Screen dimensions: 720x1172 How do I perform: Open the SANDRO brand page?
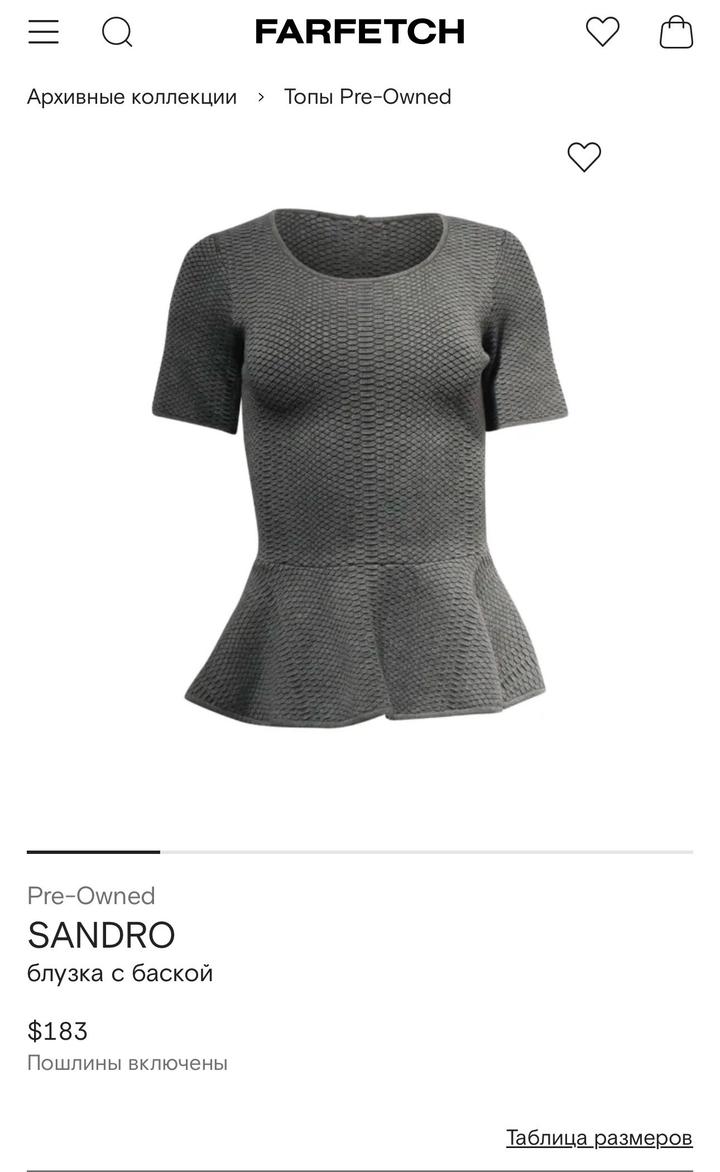pyautogui.click(x=101, y=935)
